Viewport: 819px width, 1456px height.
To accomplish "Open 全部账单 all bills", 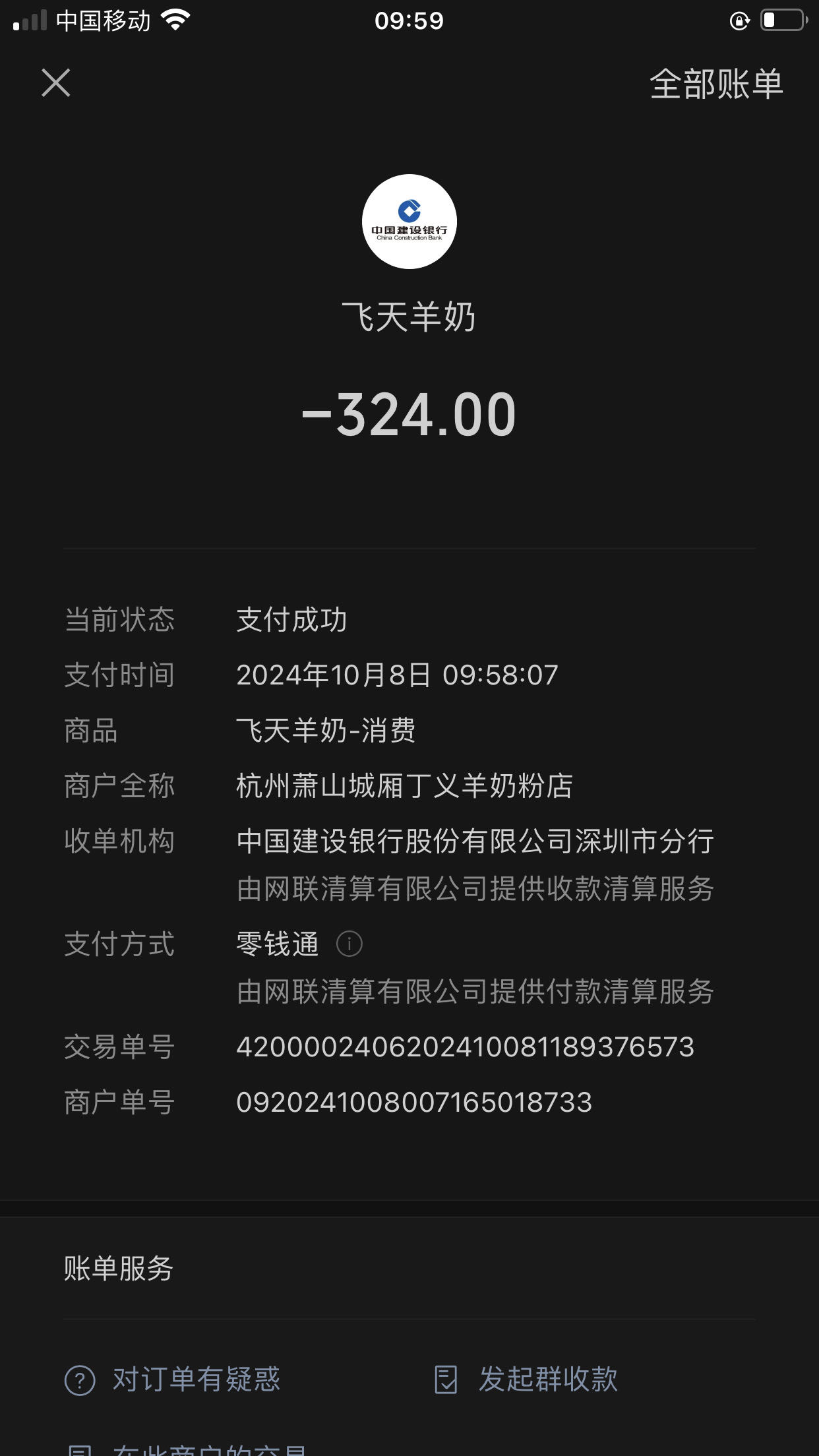I will coord(716,84).
